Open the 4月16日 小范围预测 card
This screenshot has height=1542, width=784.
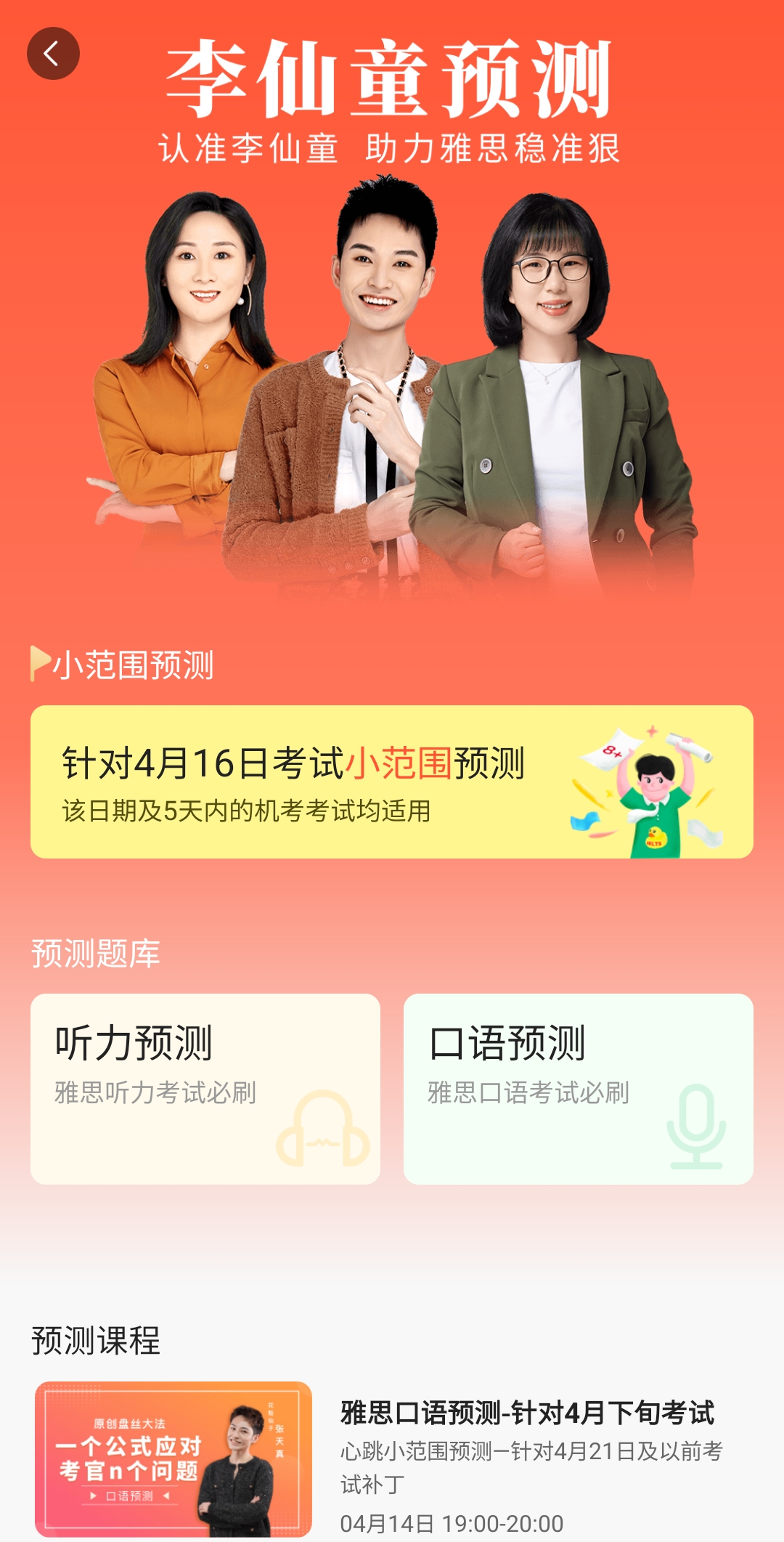[x=392, y=782]
